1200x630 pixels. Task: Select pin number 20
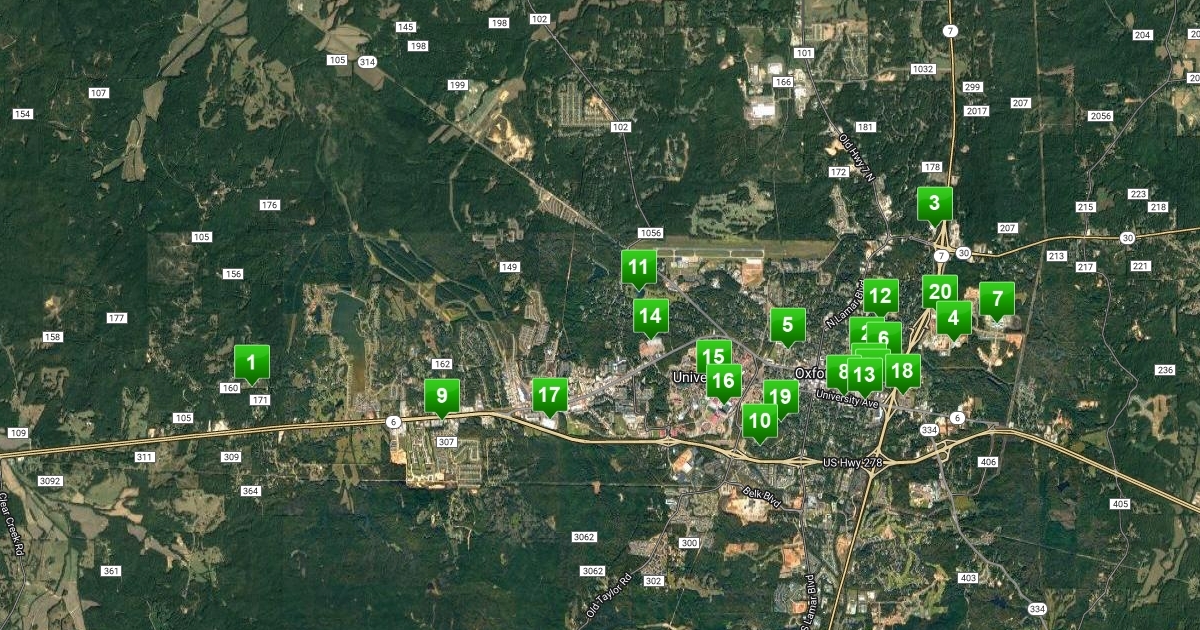(x=940, y=291)
